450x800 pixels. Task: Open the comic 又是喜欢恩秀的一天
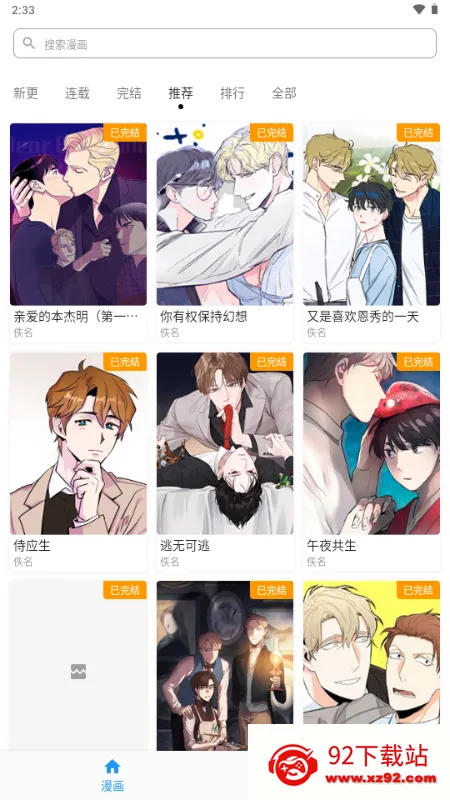click(x=371, y=232)
